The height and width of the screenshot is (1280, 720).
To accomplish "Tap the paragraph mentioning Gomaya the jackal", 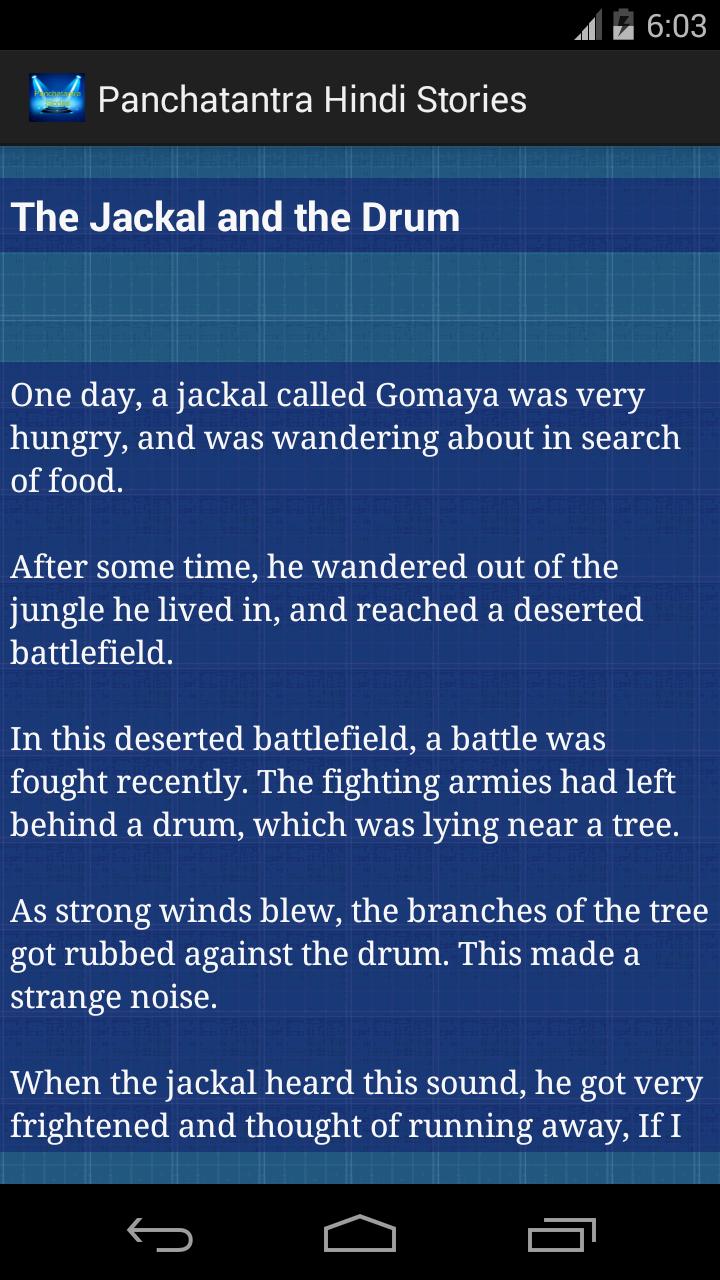I will [x=344, y=436].
